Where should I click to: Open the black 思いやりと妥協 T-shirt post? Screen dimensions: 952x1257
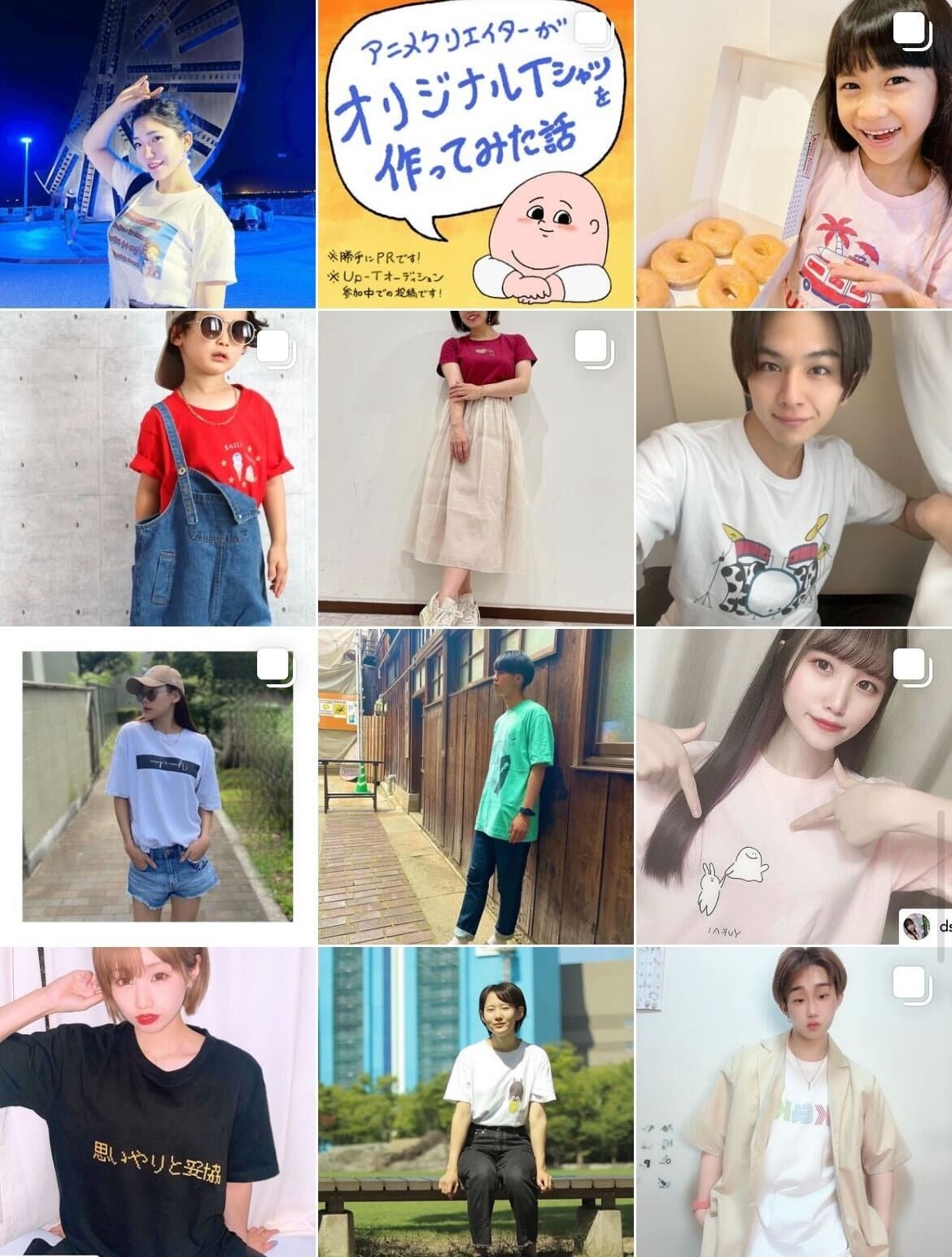[157, 1102]
